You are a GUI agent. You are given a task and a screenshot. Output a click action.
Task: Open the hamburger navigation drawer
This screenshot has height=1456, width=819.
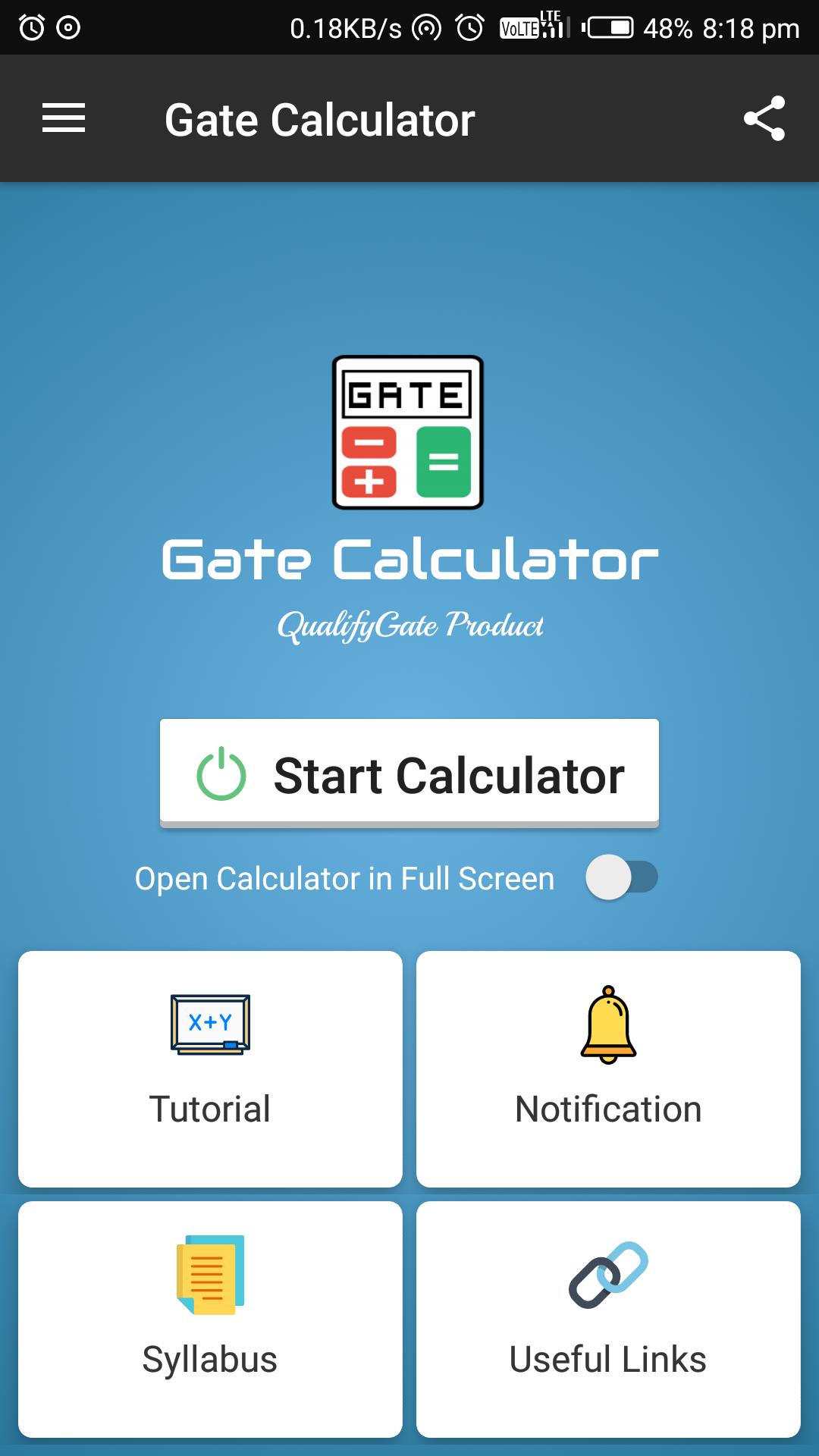pyautogui.click(x=64, y=118)
